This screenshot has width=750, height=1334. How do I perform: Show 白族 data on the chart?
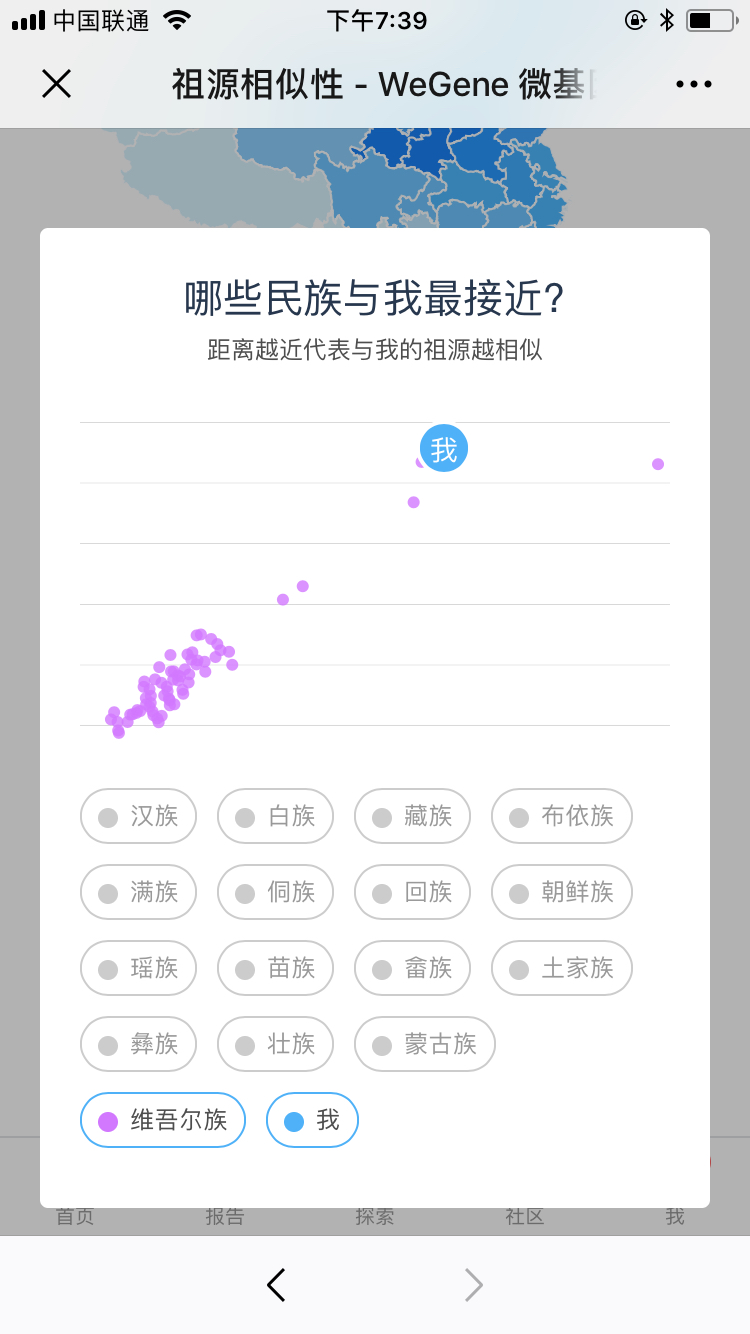pyautogui.click(x=275, y=816)
